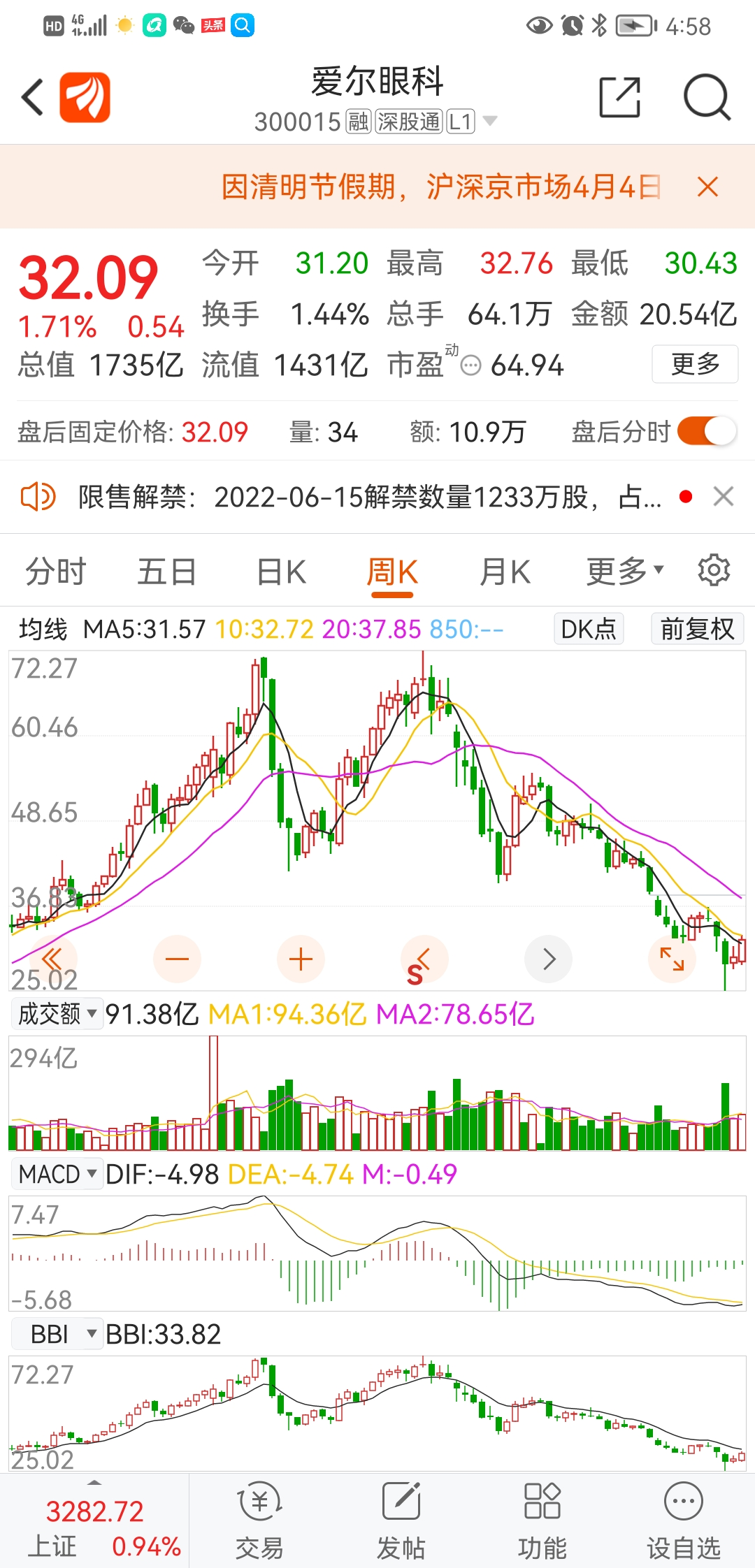Open chart settings gear
This screenshot has height=1568, width=755.
[x=714, y=570]
